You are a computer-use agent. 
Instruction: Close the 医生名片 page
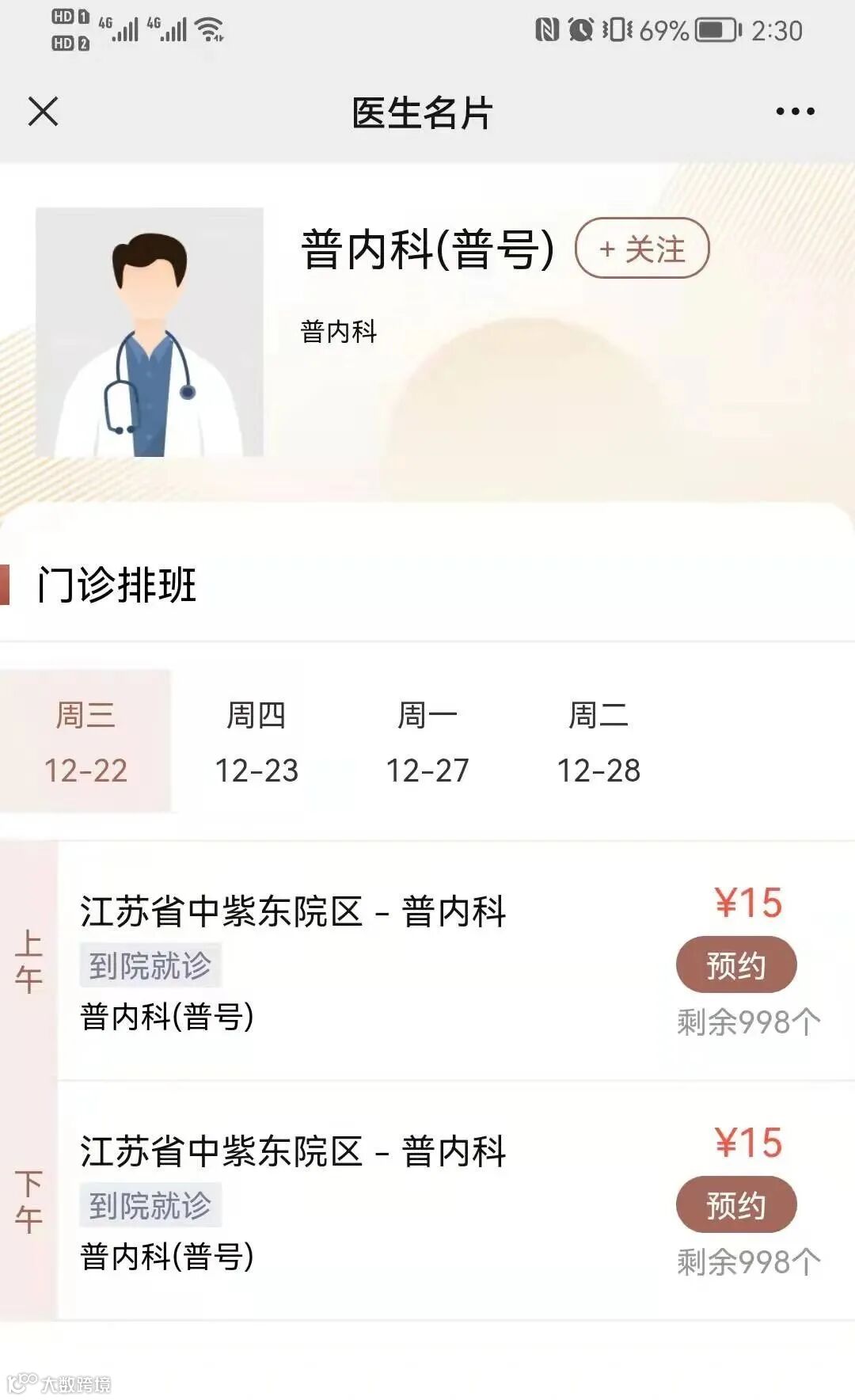click(x=44, y=112)
